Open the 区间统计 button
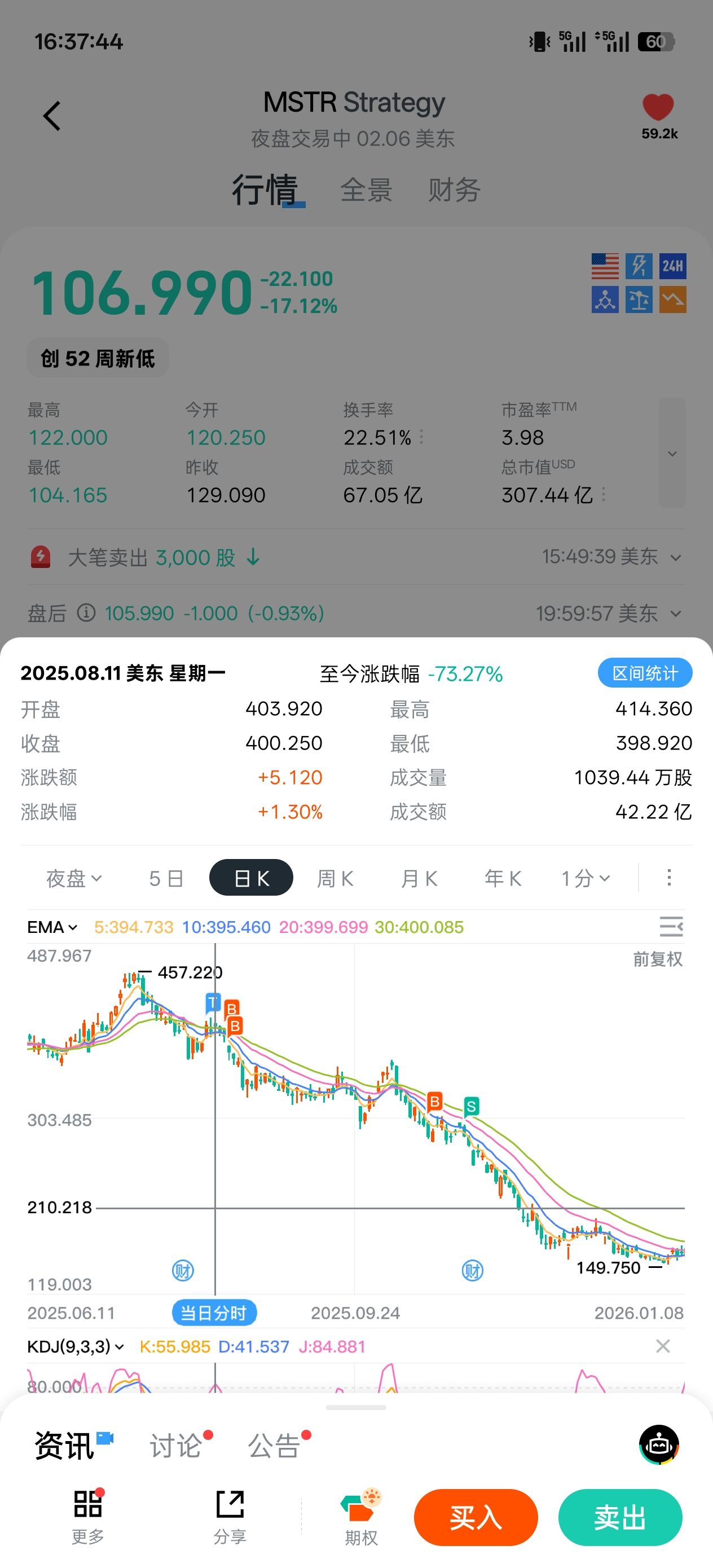The image size is (713, 1568). point(645,673)
